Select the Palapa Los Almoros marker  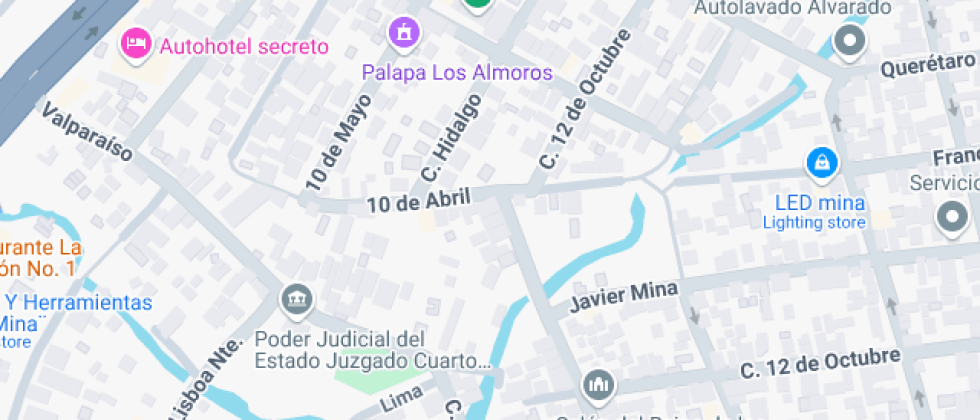pyautogui.click(x=404, y=33)
